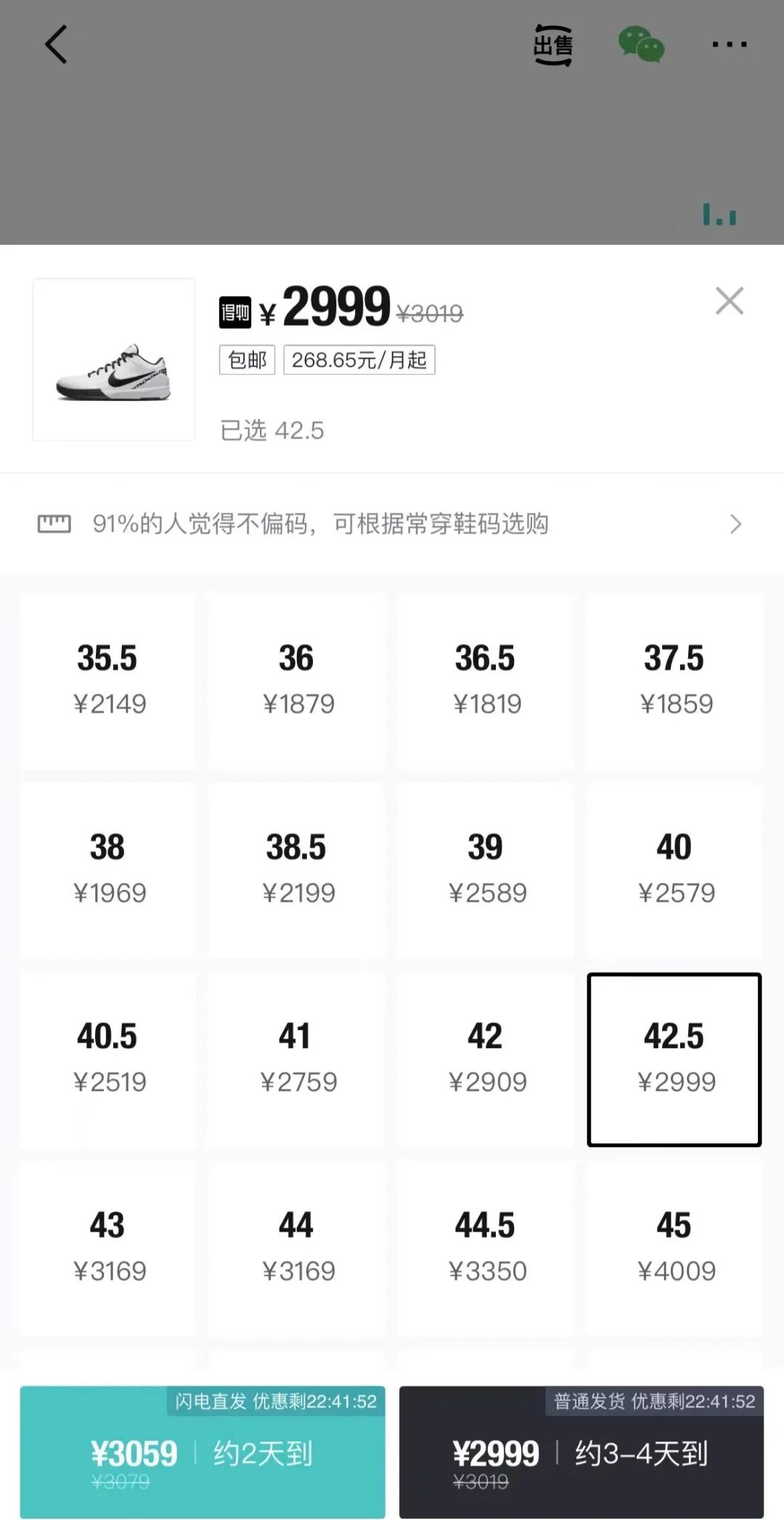Image resolution: width=784 pixels, height=1520 pixels.
Task: Choose size 42 priced ¥2909
Action: point(486,1059)
